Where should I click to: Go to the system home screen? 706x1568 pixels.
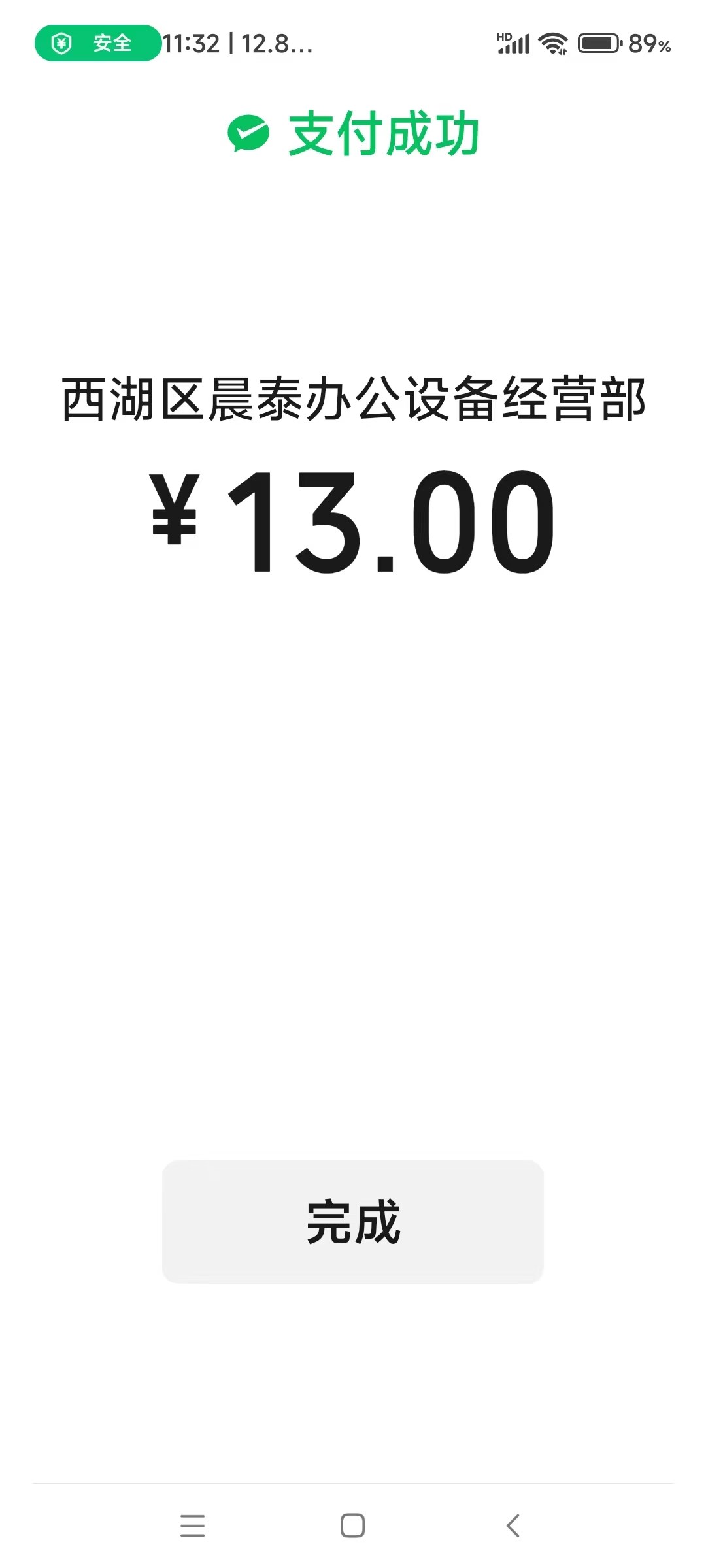click(353, 1526)
